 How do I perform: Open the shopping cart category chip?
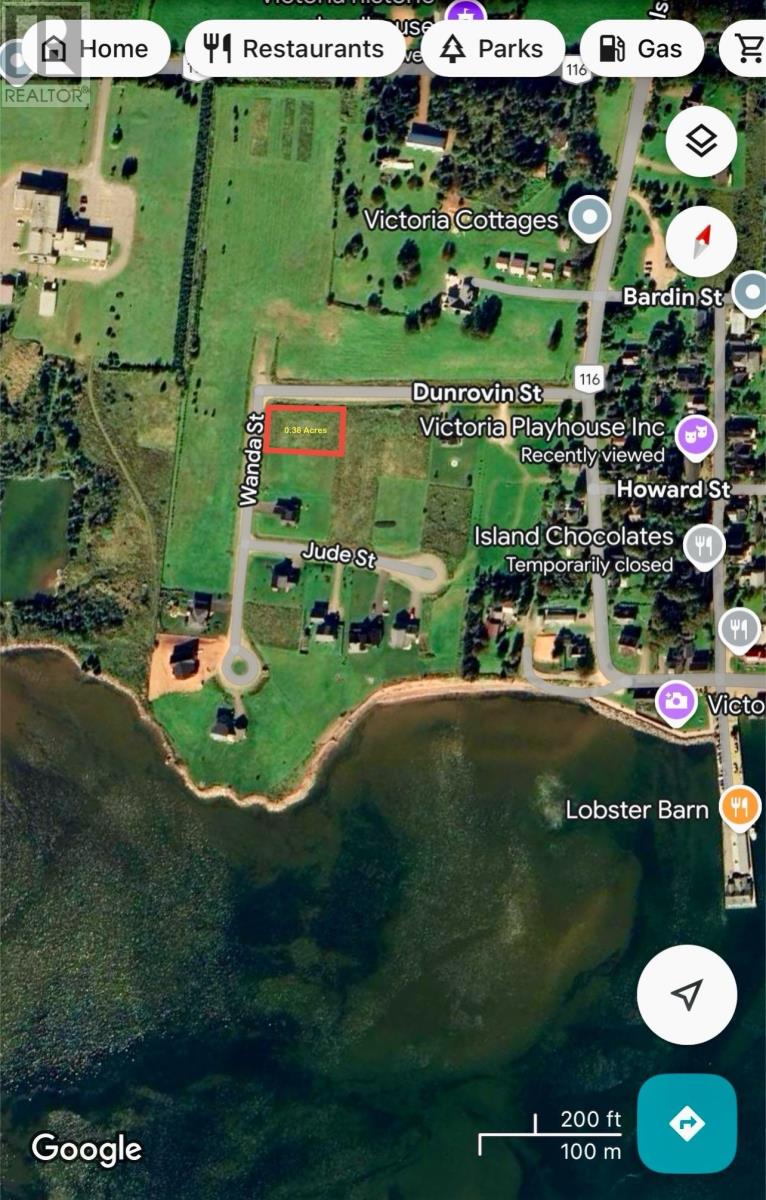coord(748,47)
